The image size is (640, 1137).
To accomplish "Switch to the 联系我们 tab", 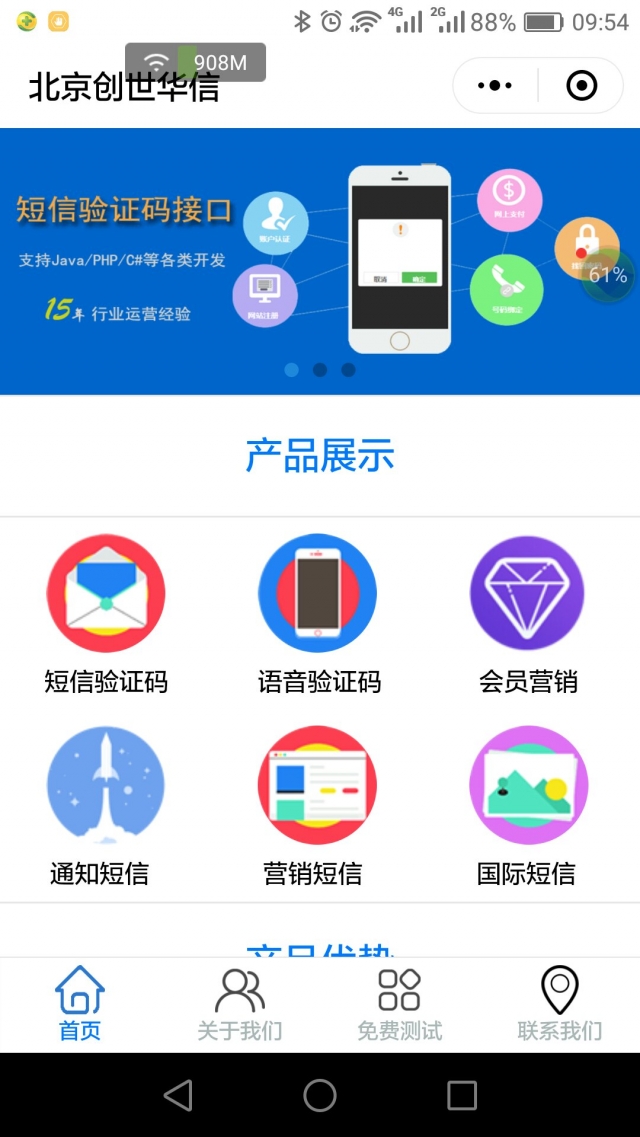I will 560,1004.
